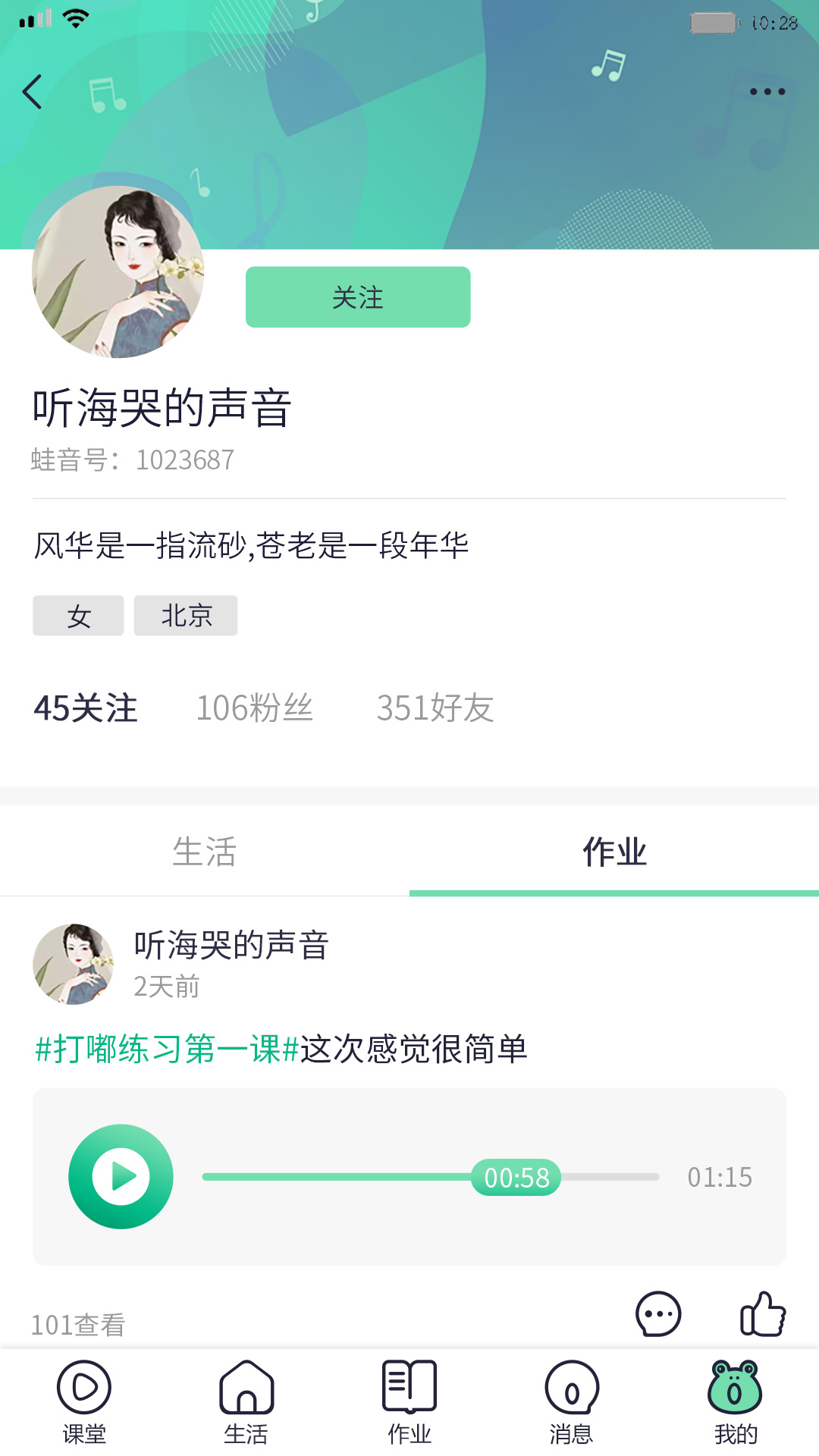Open the #打嘟练习第一课# hashtag topic
This screenshot has height=1456, width=819.
click(x=167, y=1050)
